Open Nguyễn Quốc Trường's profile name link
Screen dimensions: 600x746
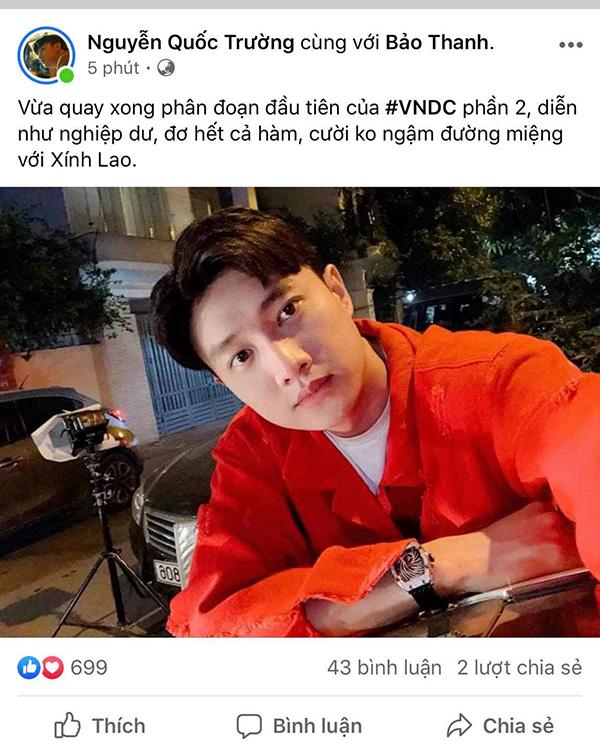tap(191, 42)
